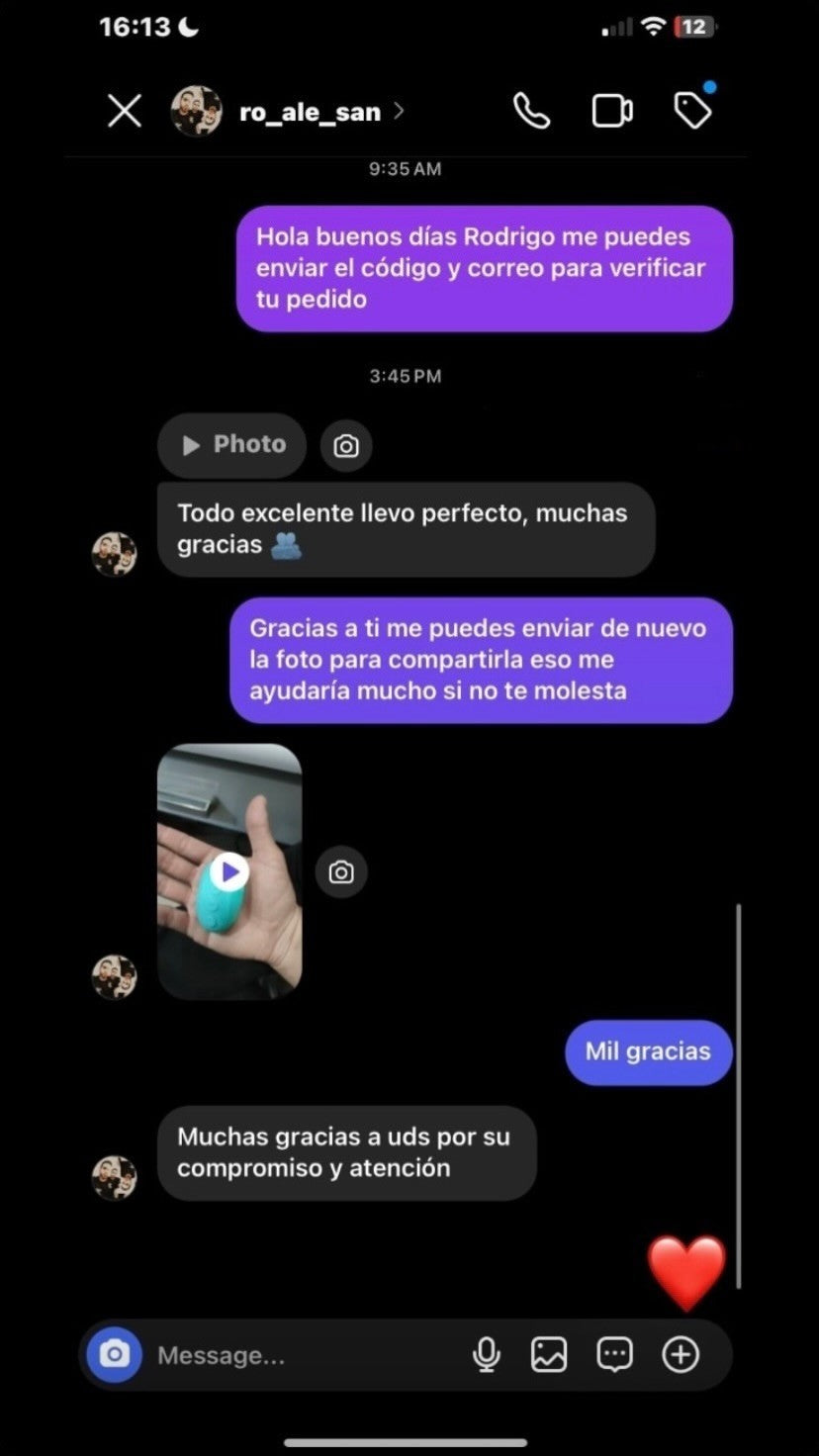
Task: Start a video call
Action: (612, 112)
